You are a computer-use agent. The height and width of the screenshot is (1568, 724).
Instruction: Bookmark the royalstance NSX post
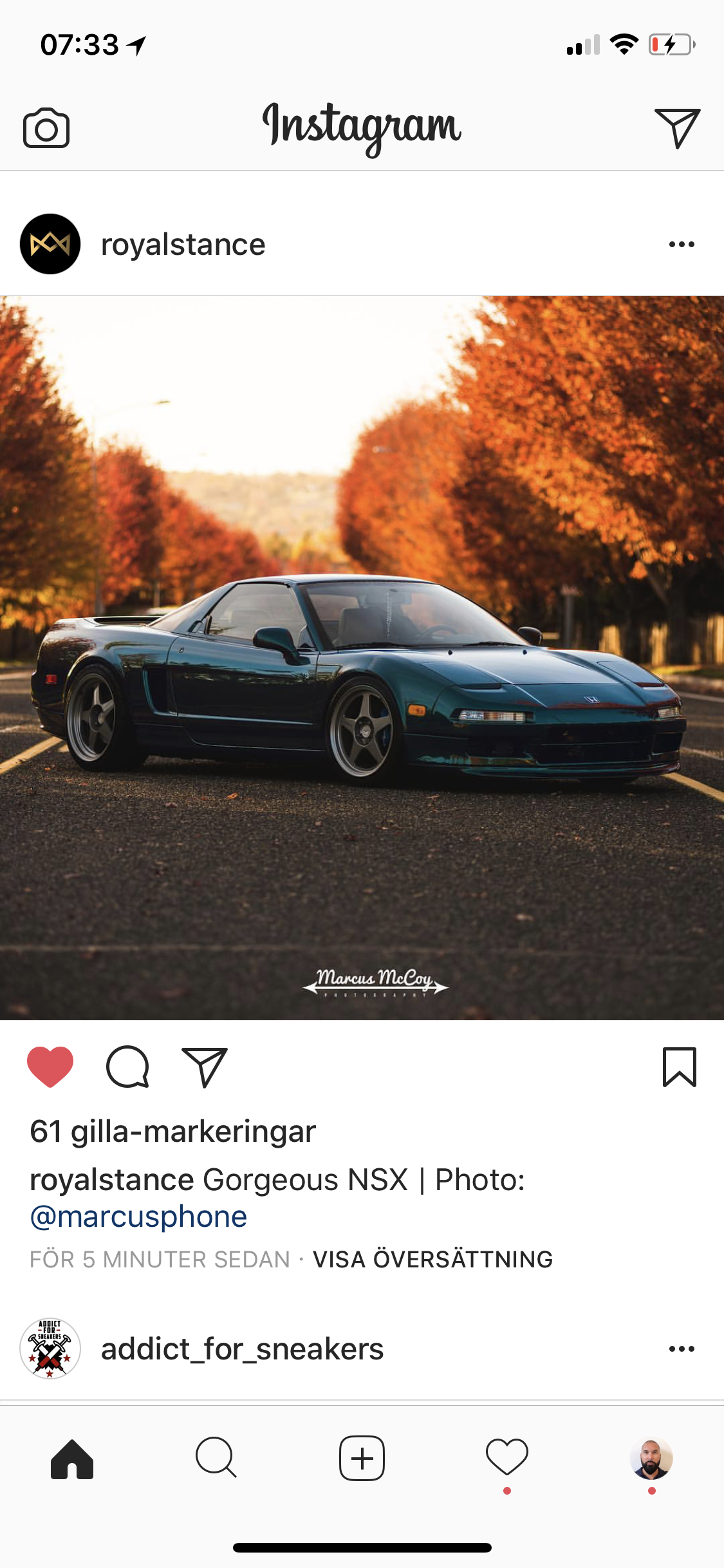[x=680, y=1067]
